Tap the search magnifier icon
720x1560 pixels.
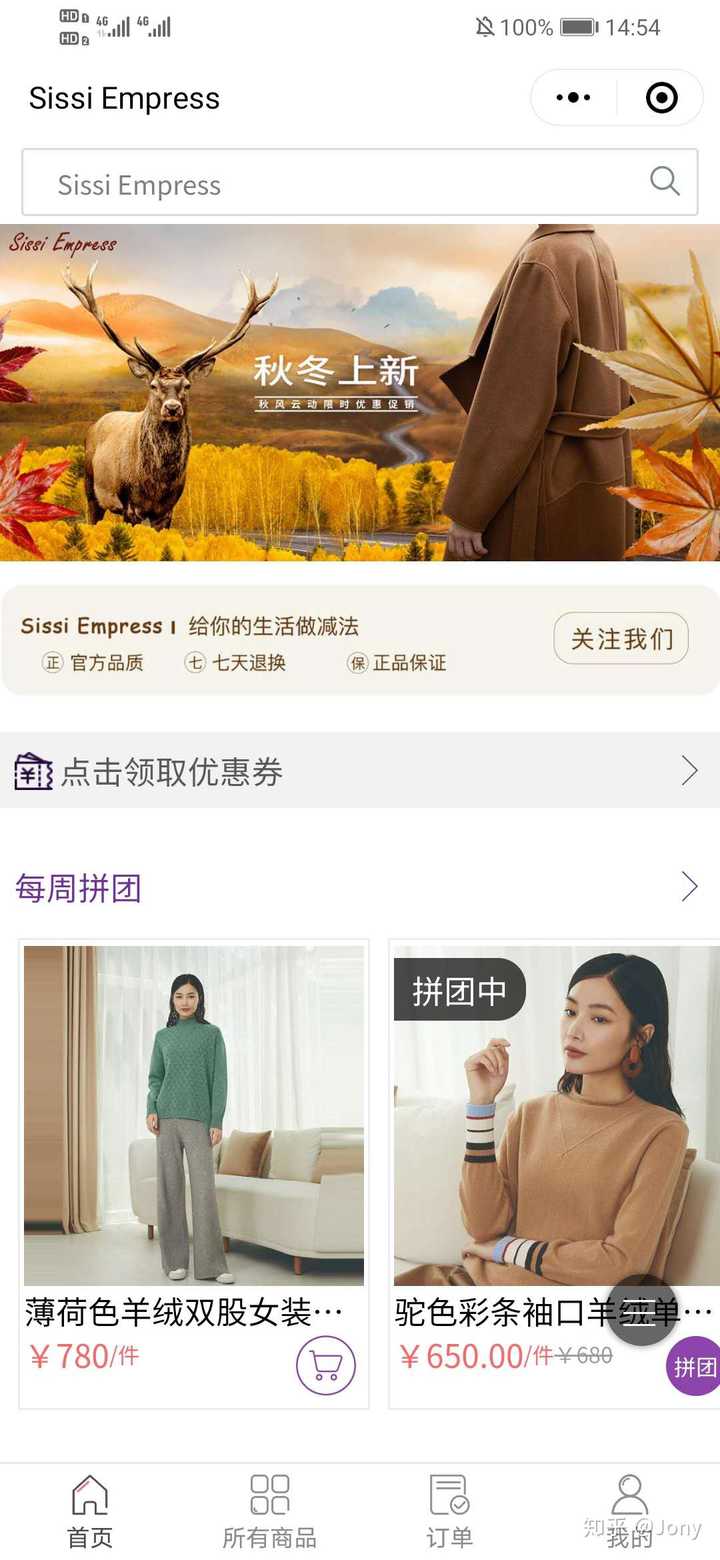click(665, 181)
